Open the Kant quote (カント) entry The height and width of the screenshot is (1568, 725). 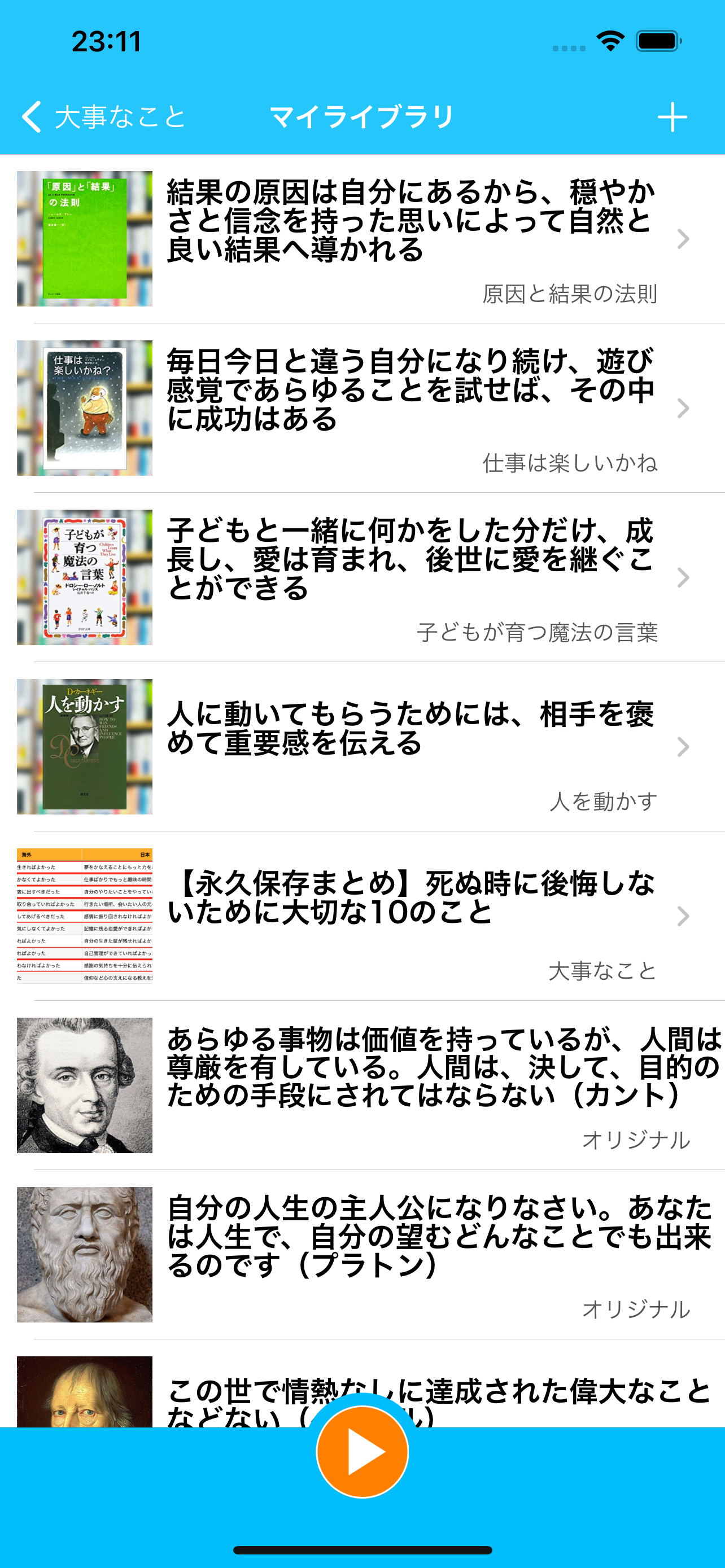(x=426, y=1085)
